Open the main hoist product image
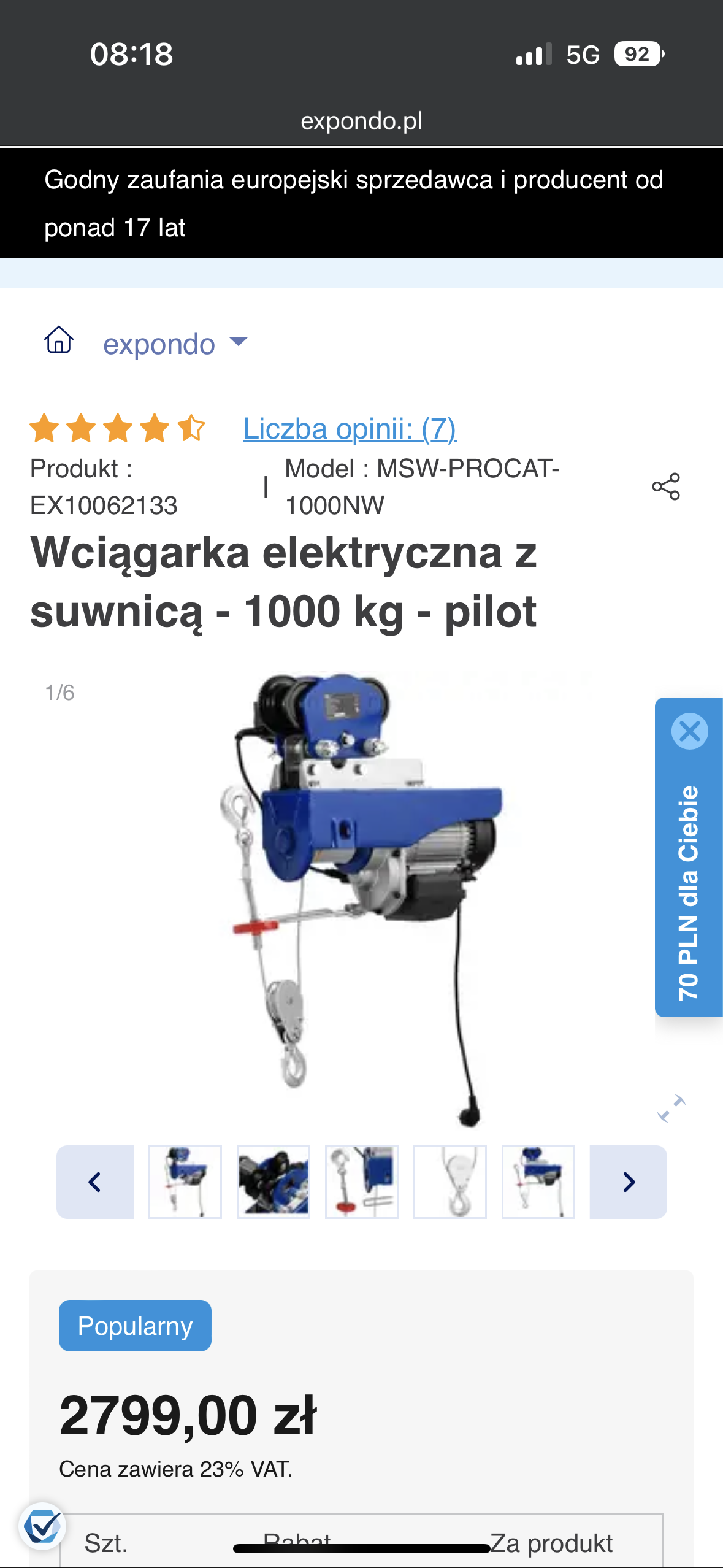The width and height of the screenshot is (723, 1568). [362, 896]
